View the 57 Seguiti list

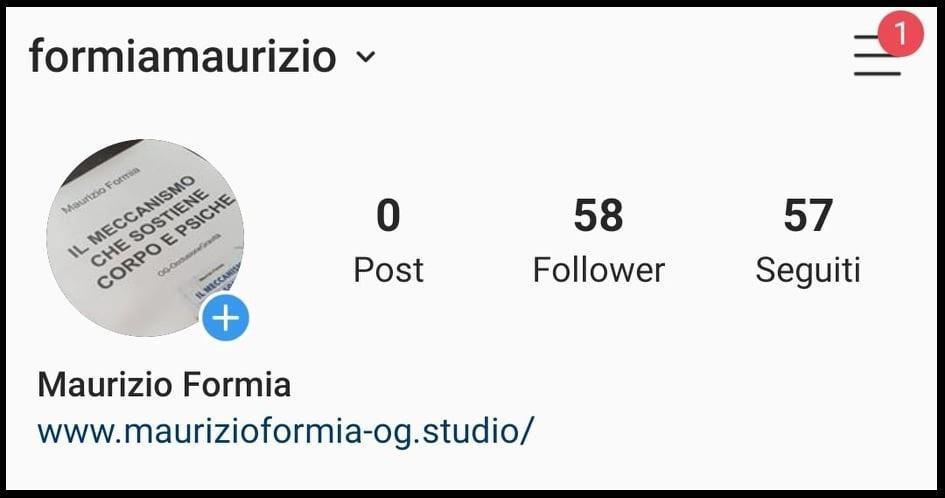point(807,241)
